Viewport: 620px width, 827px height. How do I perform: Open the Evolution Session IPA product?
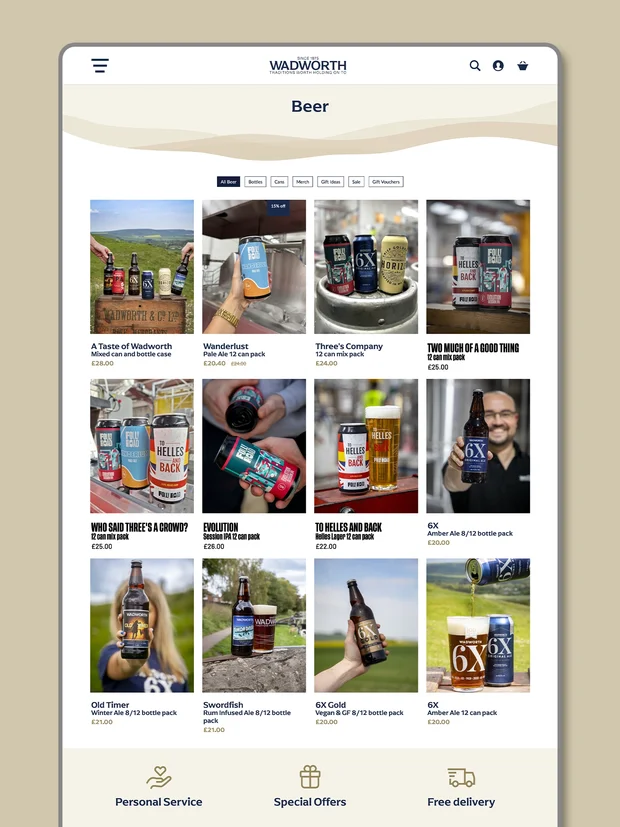[254, 446]
